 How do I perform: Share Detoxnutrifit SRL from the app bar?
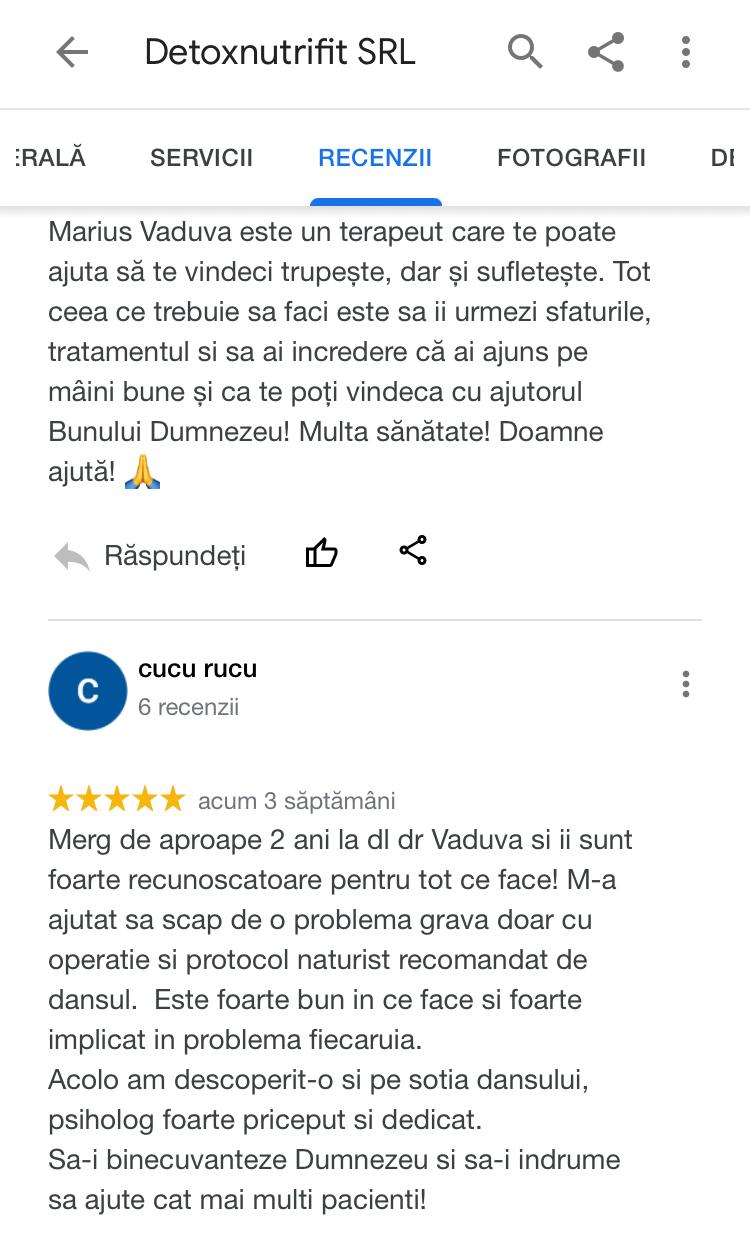[606, 51]
